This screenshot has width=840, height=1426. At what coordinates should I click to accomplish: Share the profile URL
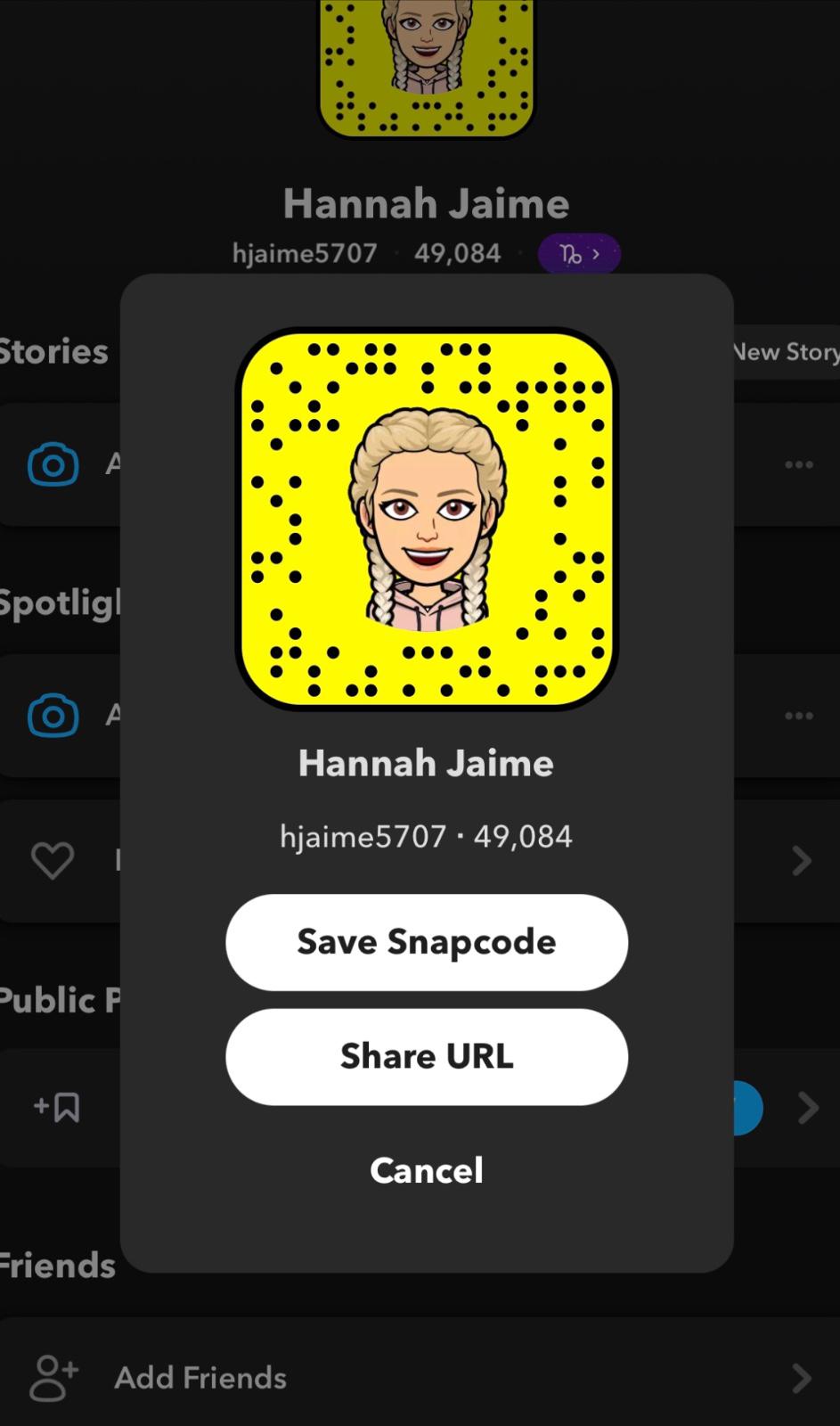(x=426, y=1056)
